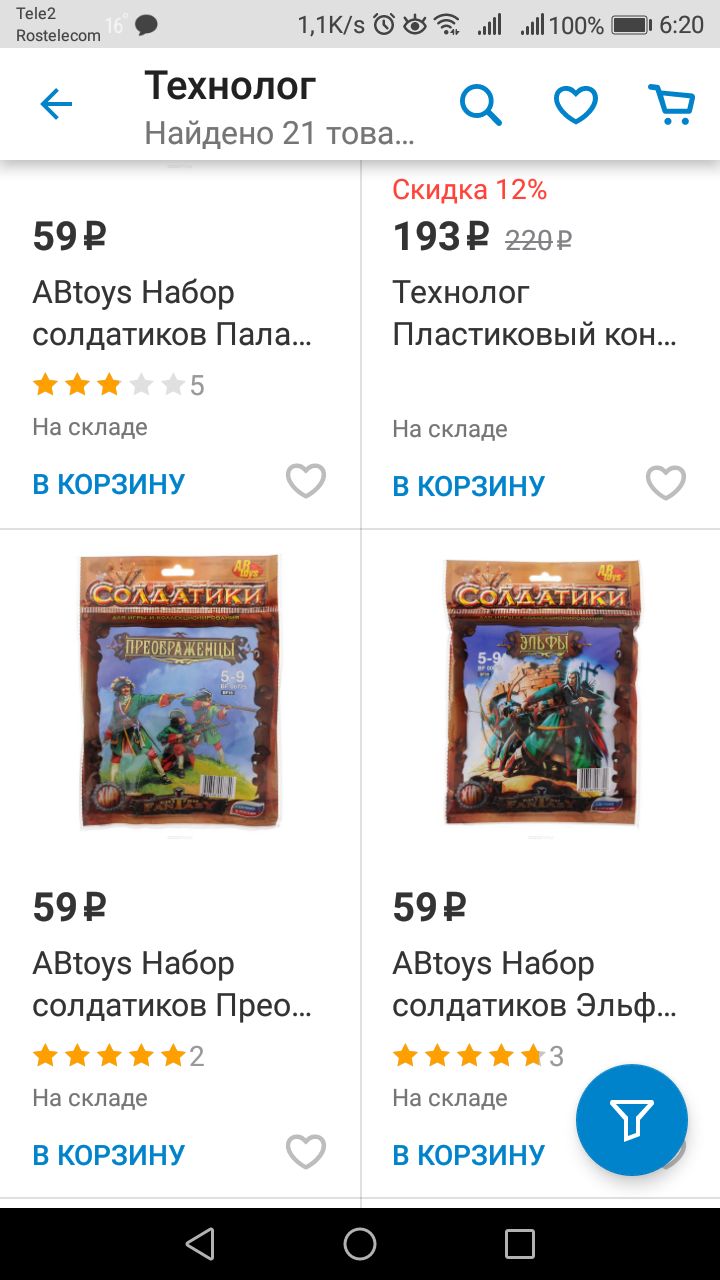This screenshot has height=1280, width=720.
Task: Add the Преображенцы soldiers set to cart
Action: [109, 1155]
